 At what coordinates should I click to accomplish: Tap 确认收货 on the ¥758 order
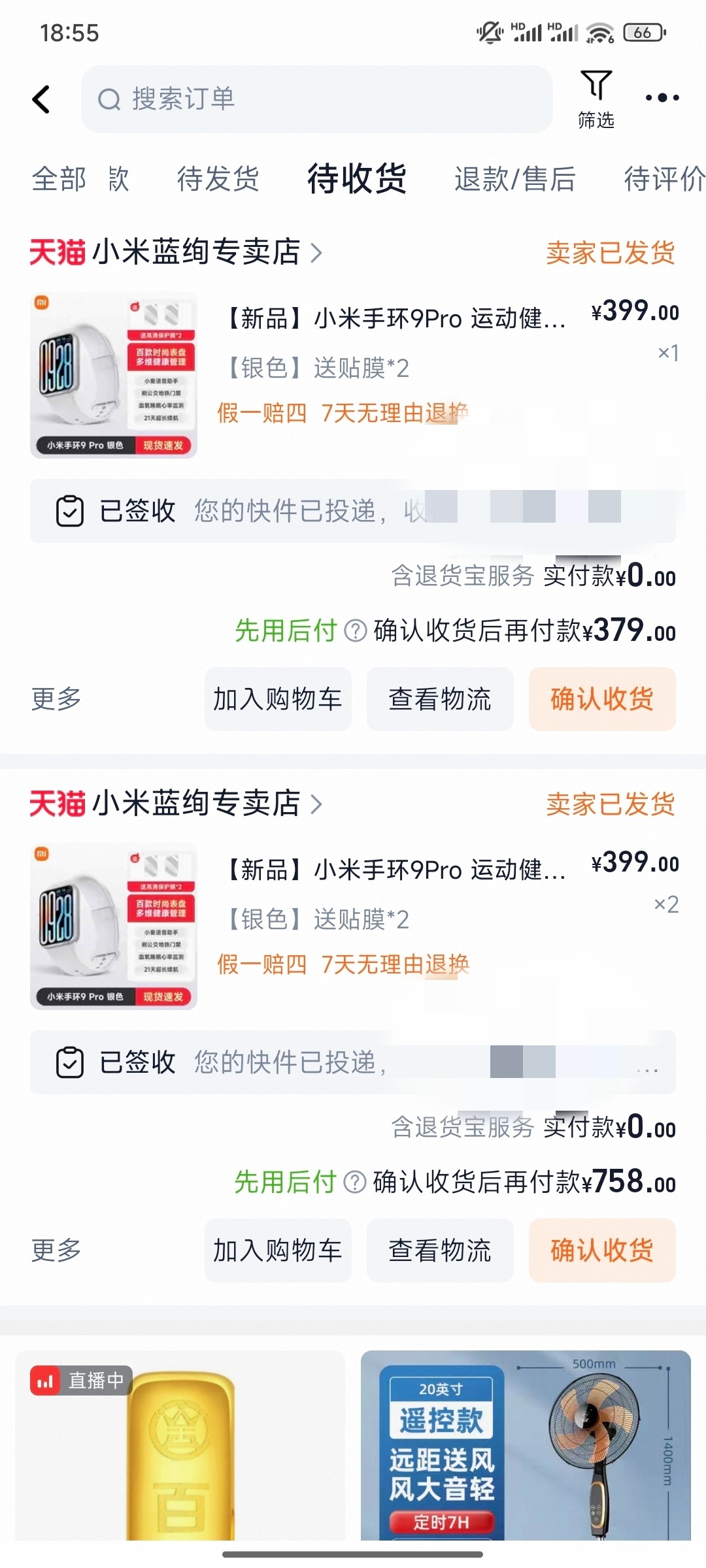pos(602,1250)
